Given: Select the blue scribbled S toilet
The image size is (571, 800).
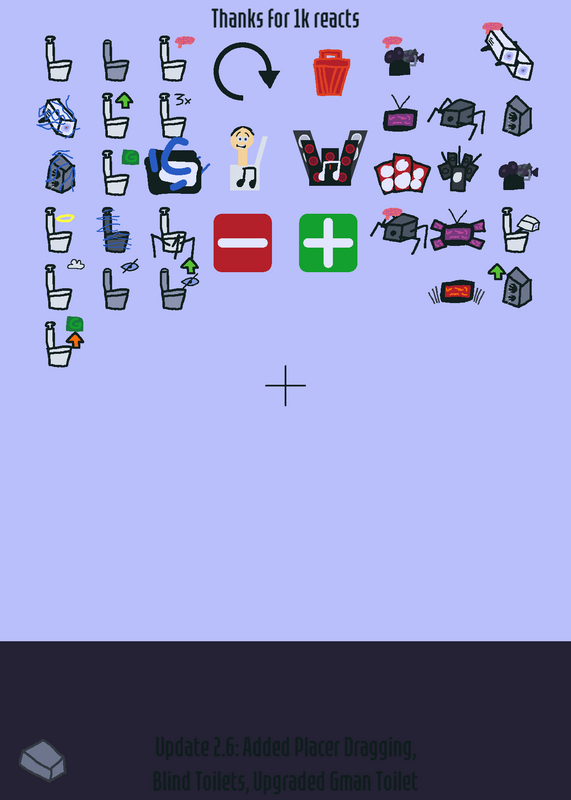Looking at the screenshot, I should pos(175,166).
